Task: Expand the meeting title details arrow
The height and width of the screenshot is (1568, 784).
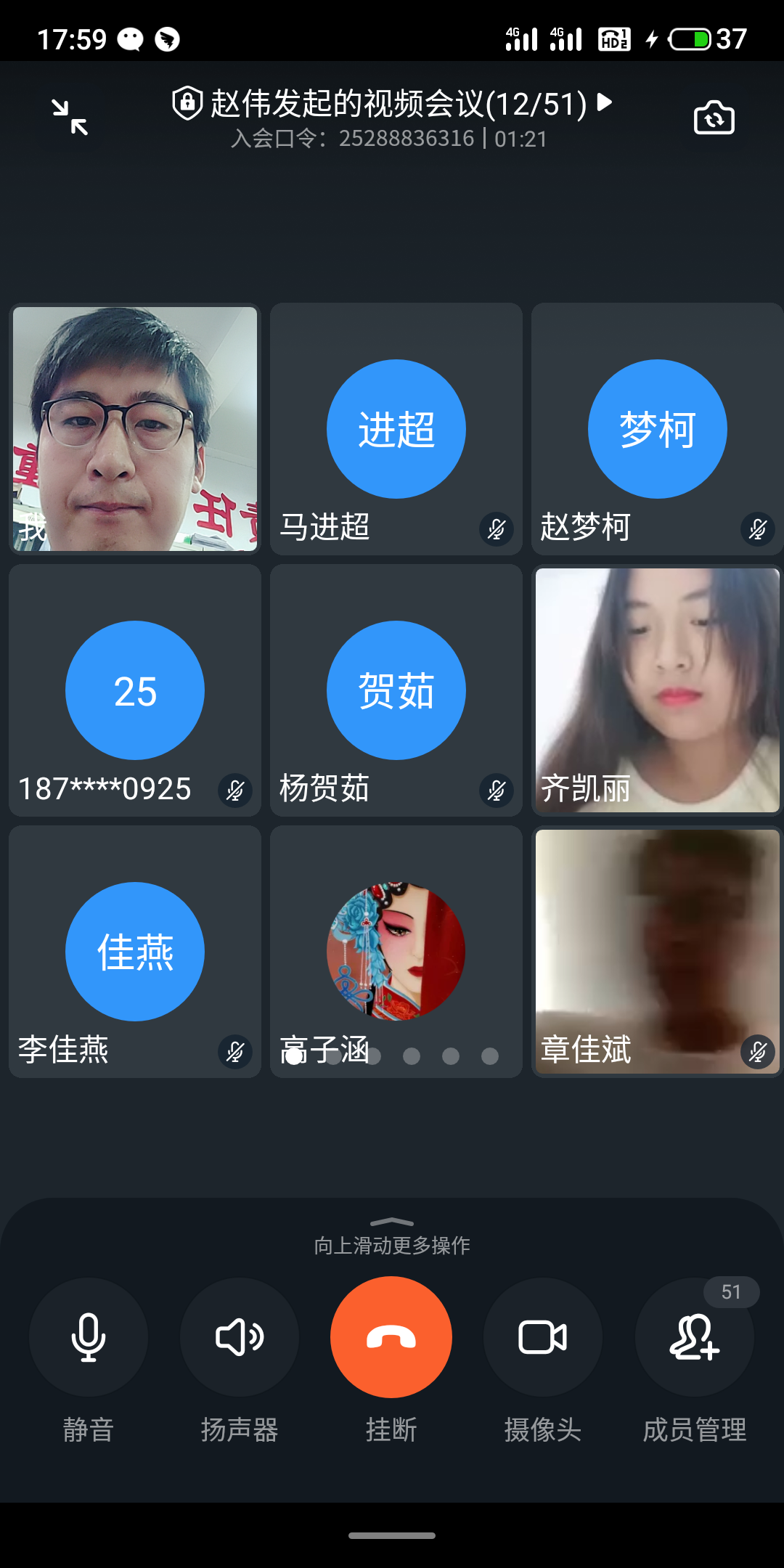Action: [605, 102]
